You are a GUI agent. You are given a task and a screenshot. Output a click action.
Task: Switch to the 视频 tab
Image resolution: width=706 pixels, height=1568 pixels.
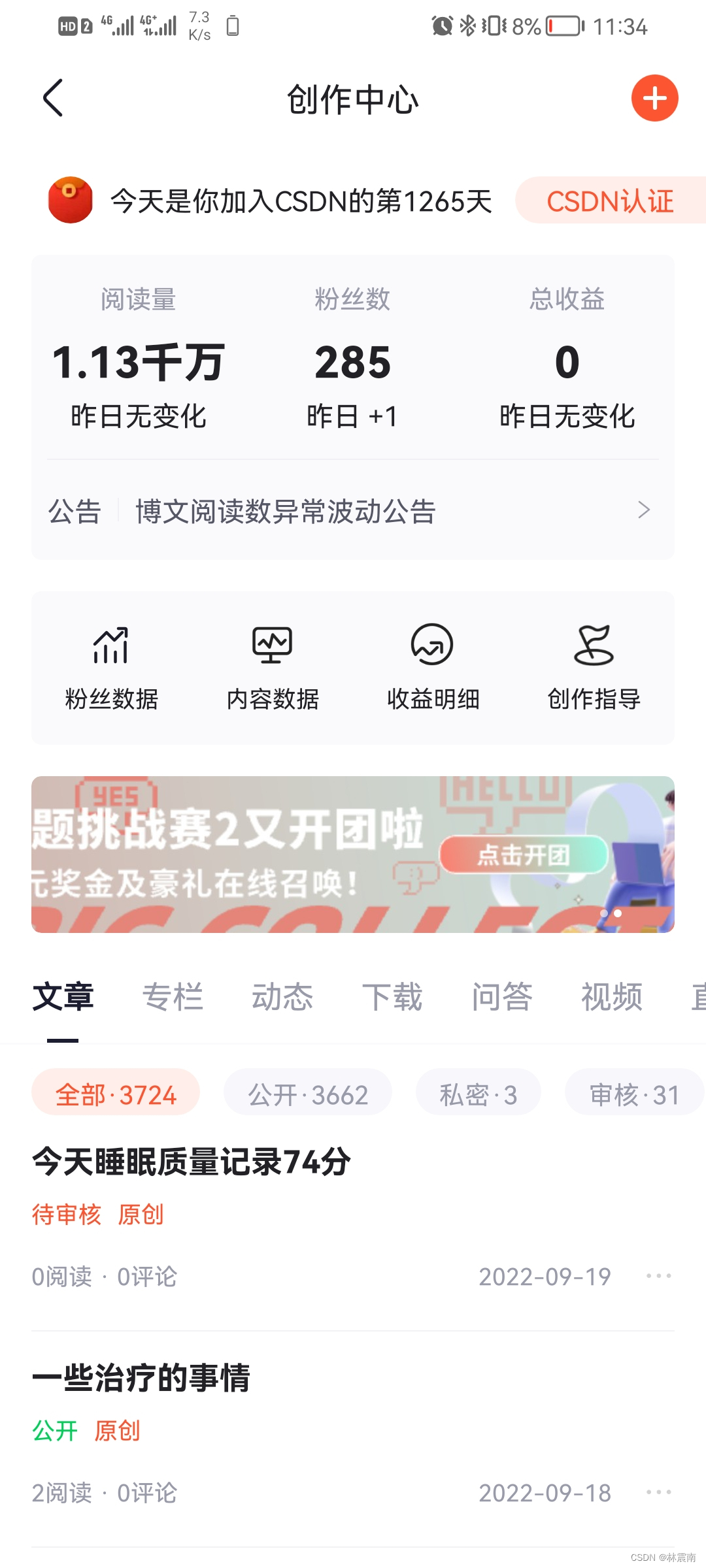[612, 997]
